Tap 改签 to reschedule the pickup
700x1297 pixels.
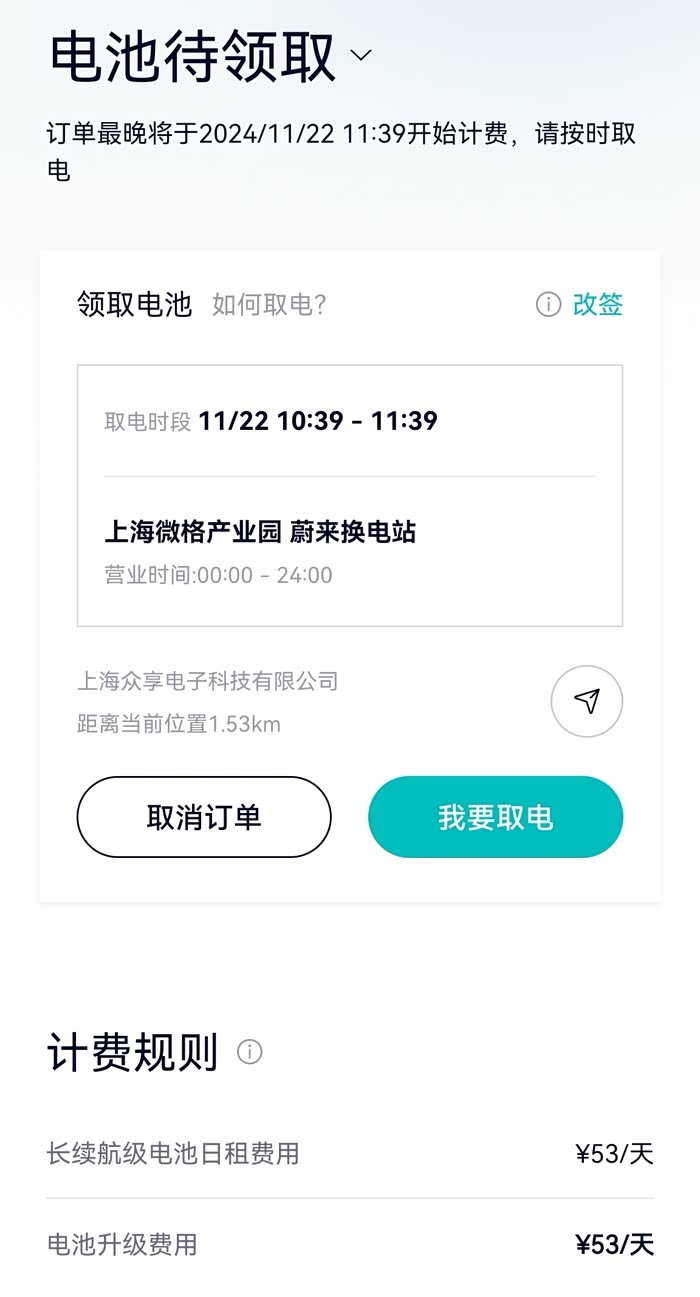click(x=598, y=304)
